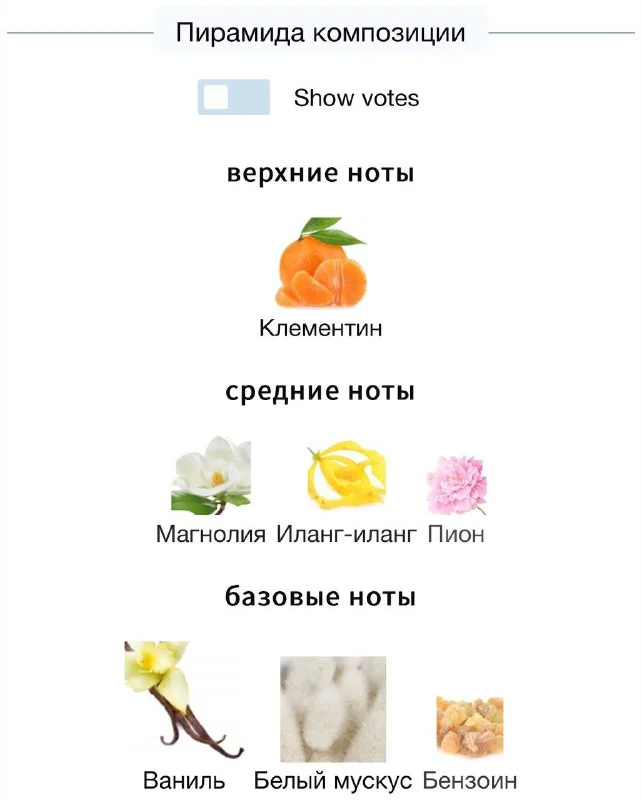Screen dimensions: 642x800
Task: Select the Иланг-иланг note
Action: click(345, 477)
